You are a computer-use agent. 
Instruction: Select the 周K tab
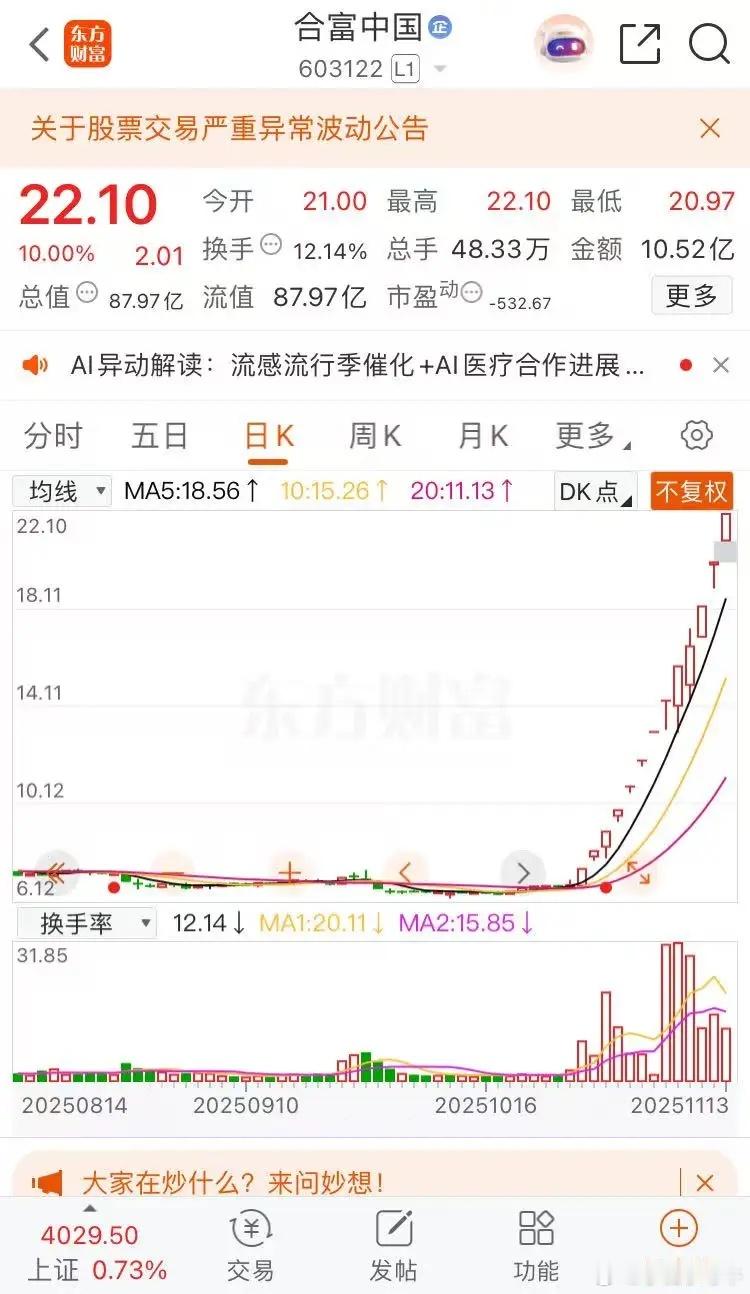tap(375, 436)
